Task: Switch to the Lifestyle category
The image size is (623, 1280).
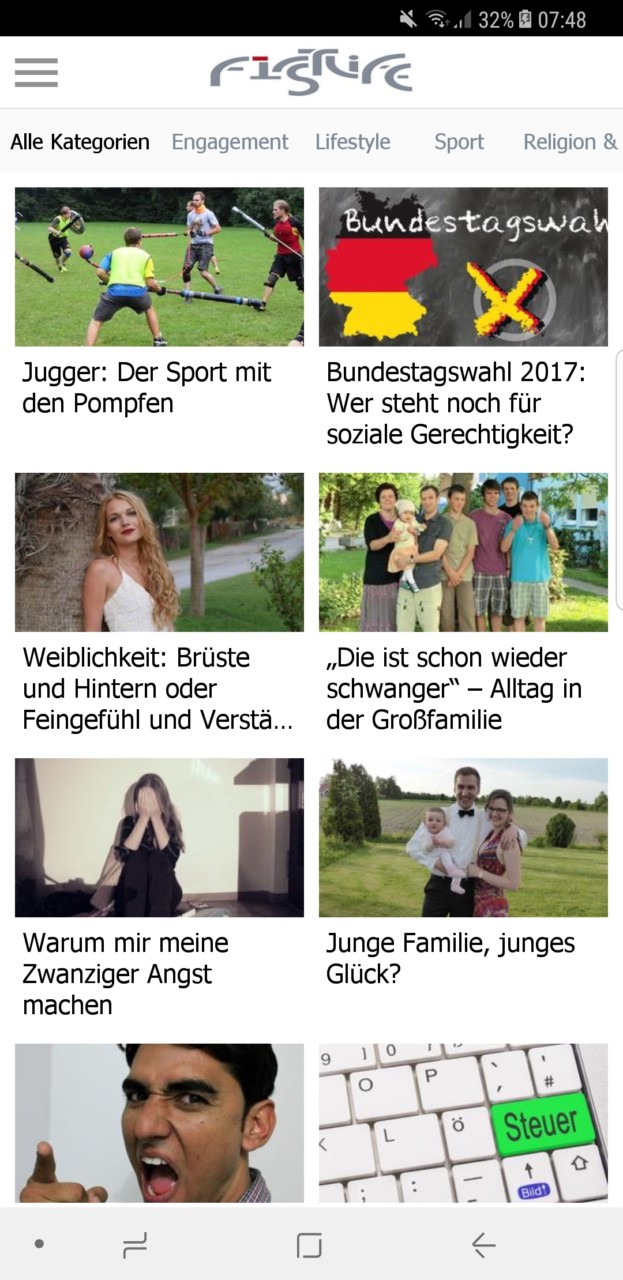Action: pos(353,142)
